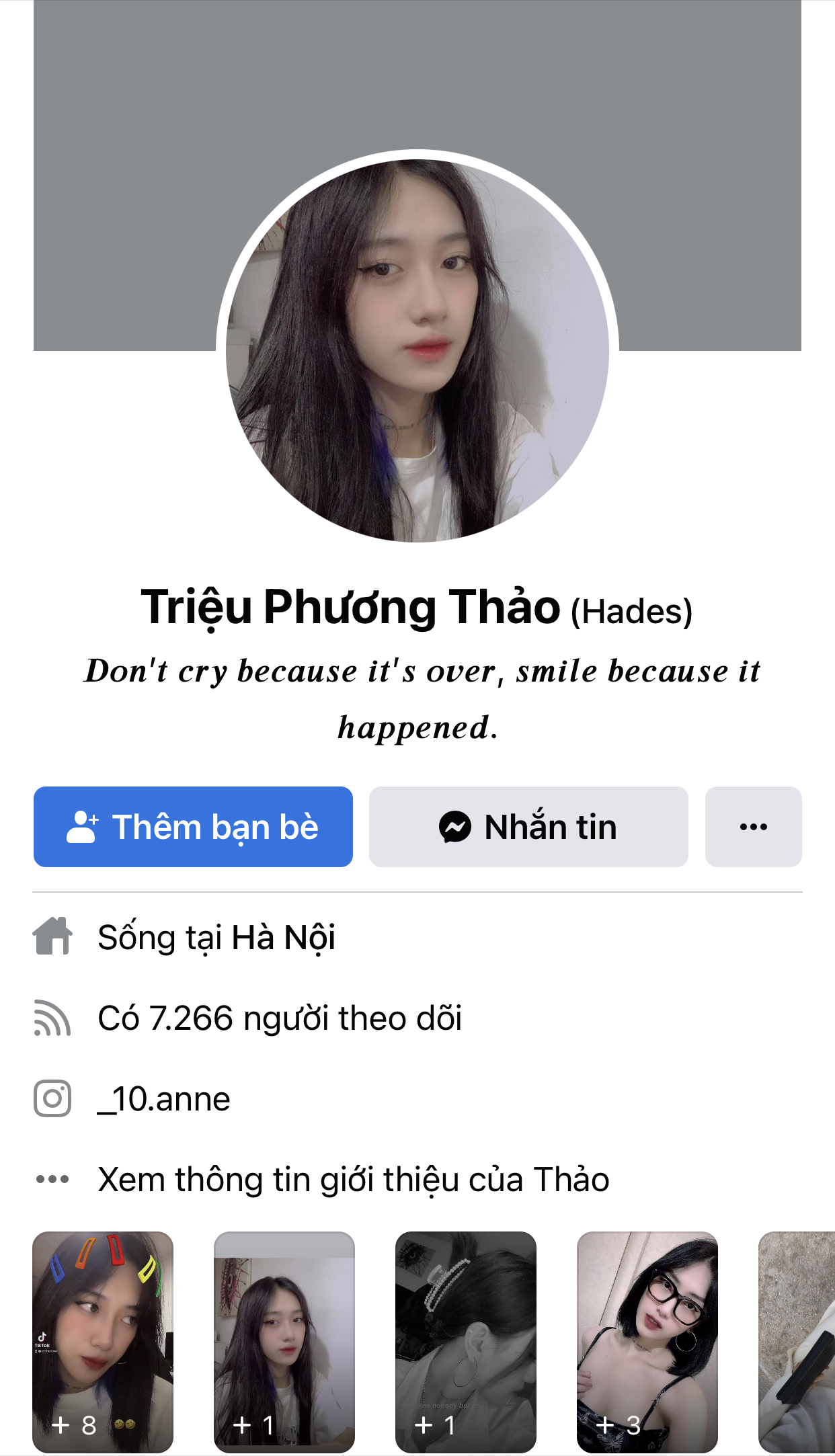Open the three-dot more options button
The height and width of the screenshot is (1456, 835).
pos(753,827)
